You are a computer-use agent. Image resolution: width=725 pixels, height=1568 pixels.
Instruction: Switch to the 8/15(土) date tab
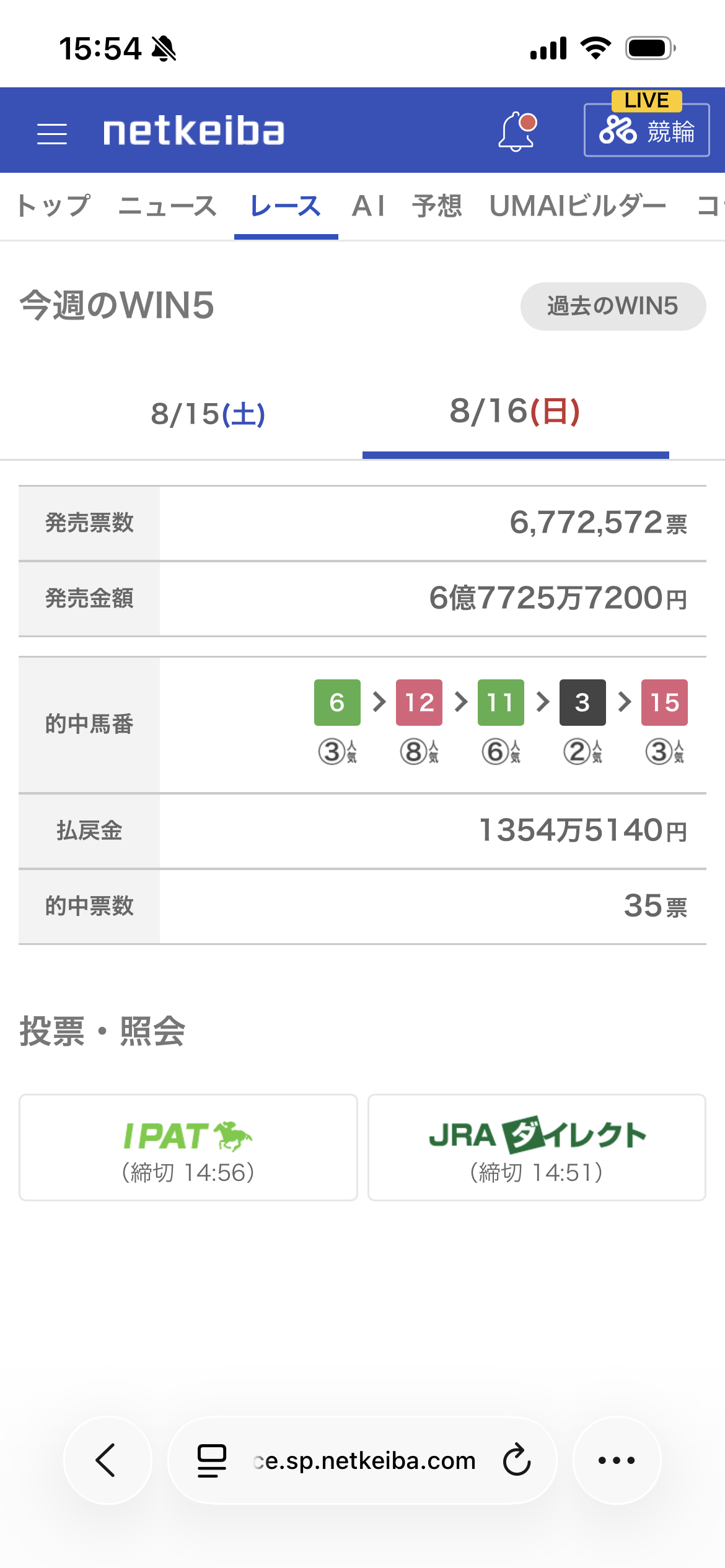208,414
